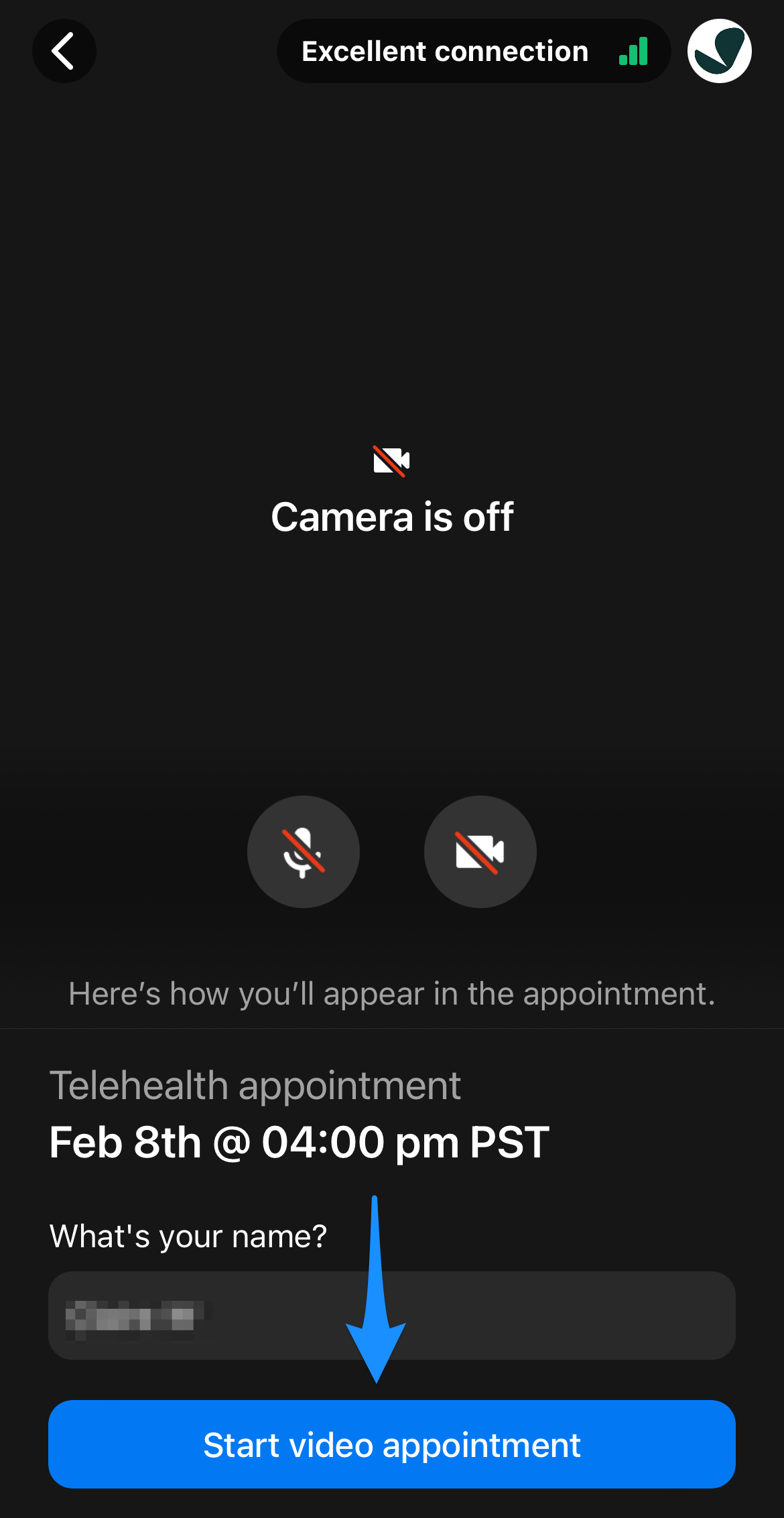This screenshot has height=1518, width=784.
Task: Turn the camera on
Action: [480, 852]
